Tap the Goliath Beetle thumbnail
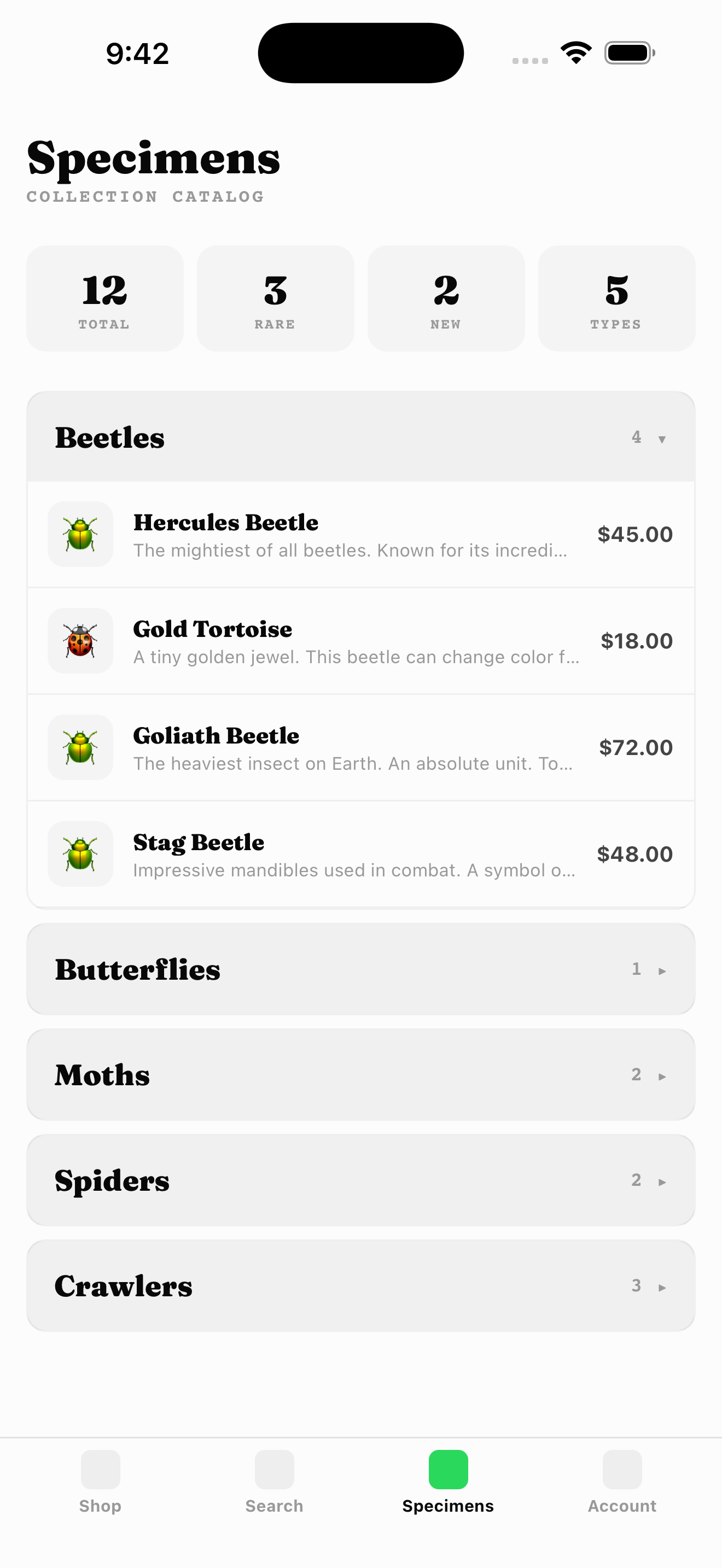This screenshot has height=1568, width=722. pyautogui.click(x=80, y=747)
